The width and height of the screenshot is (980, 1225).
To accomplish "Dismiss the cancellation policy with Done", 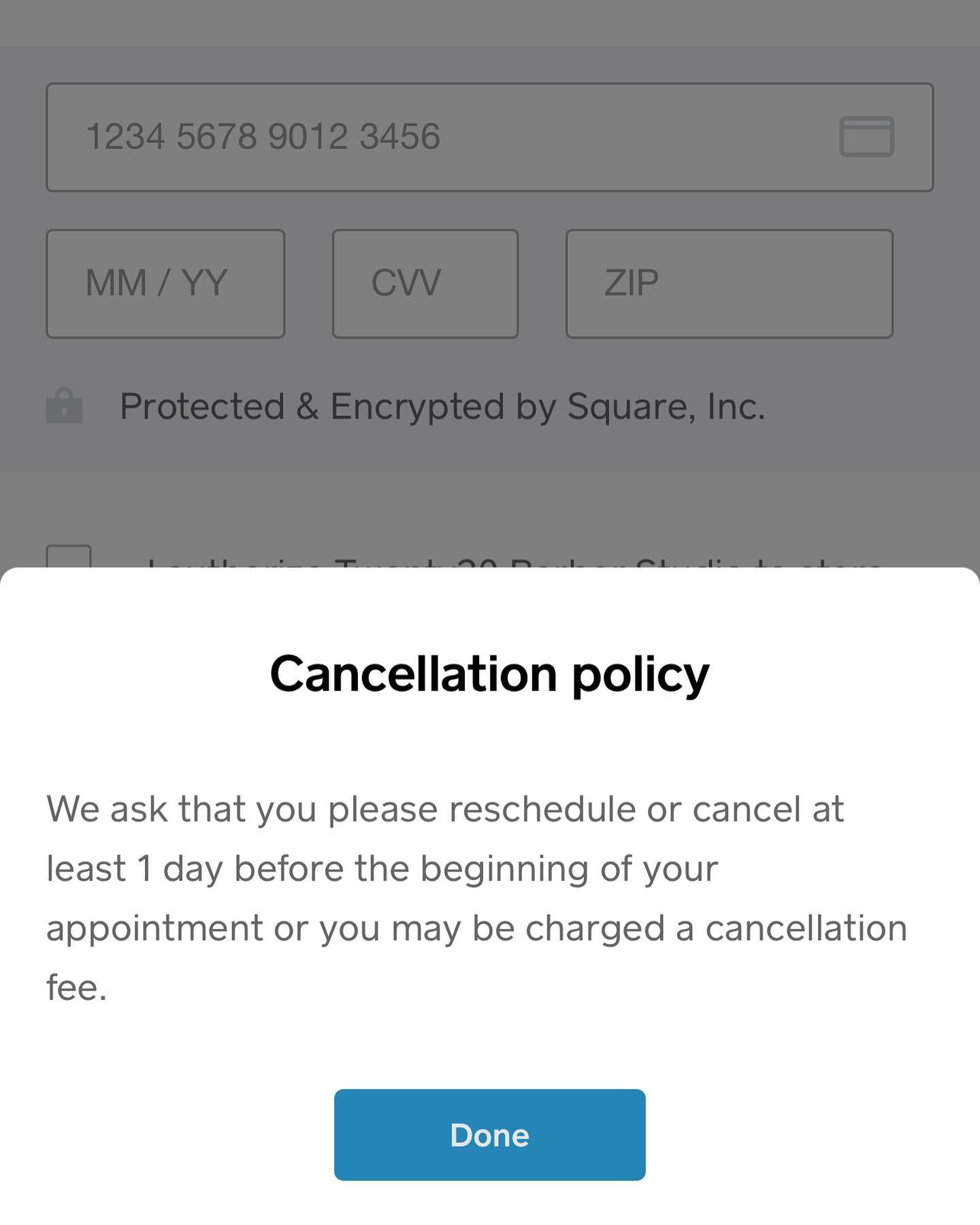I will click(489, 1135).
